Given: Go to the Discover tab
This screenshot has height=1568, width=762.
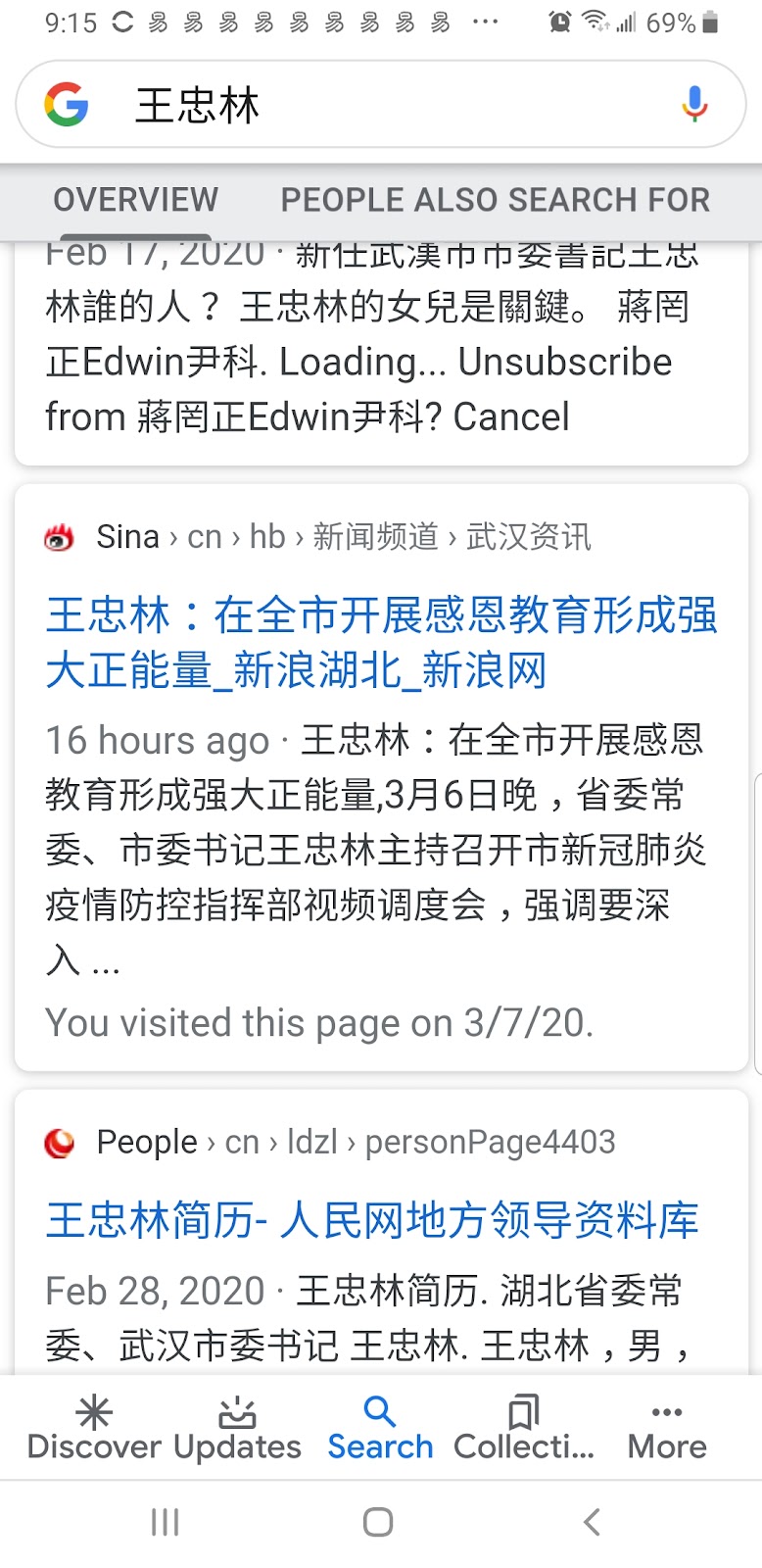Looking at the screenshot, I should pyautogui.click(x=94, y=1429).
